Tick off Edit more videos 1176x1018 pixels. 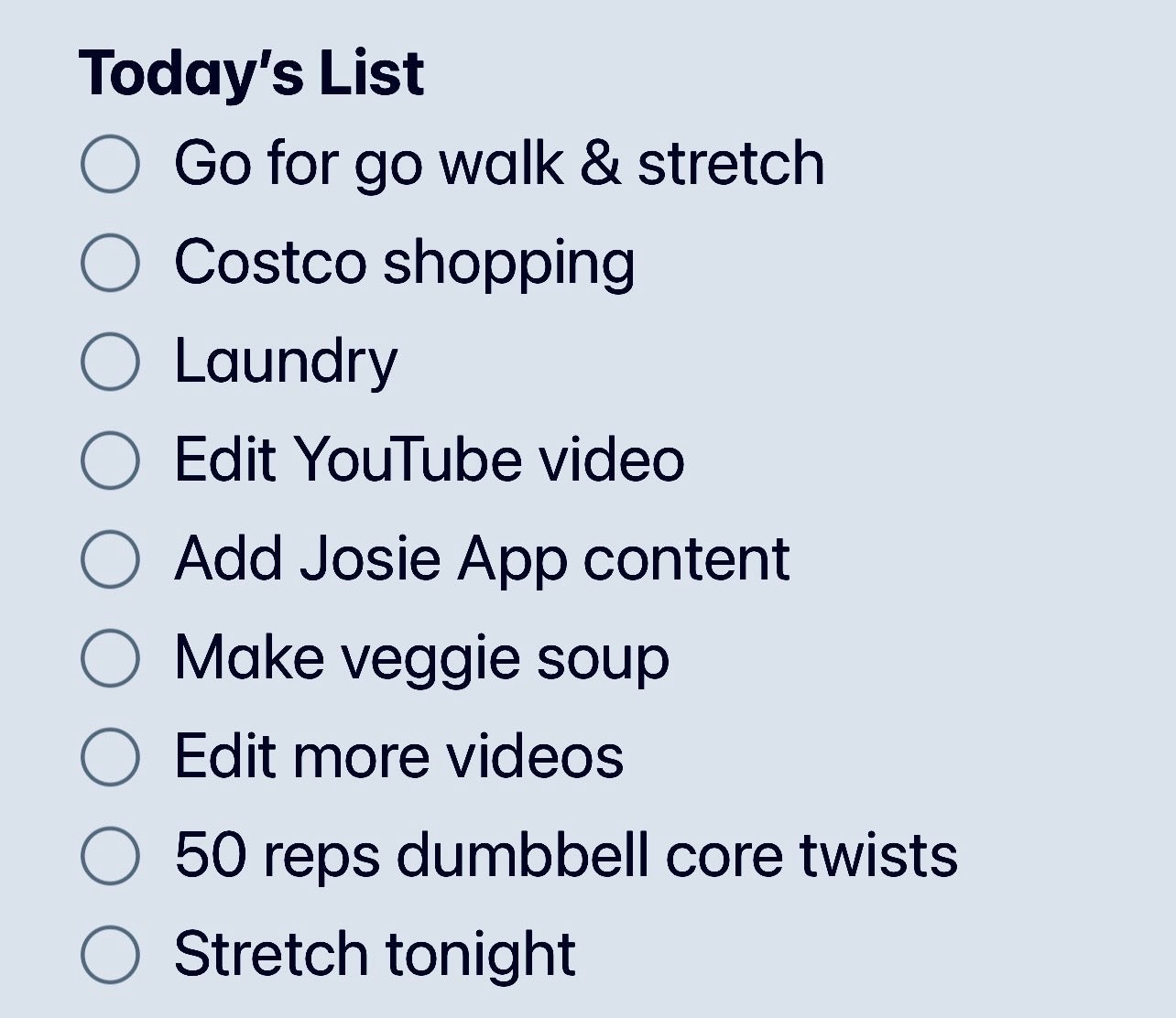(110, 756)
